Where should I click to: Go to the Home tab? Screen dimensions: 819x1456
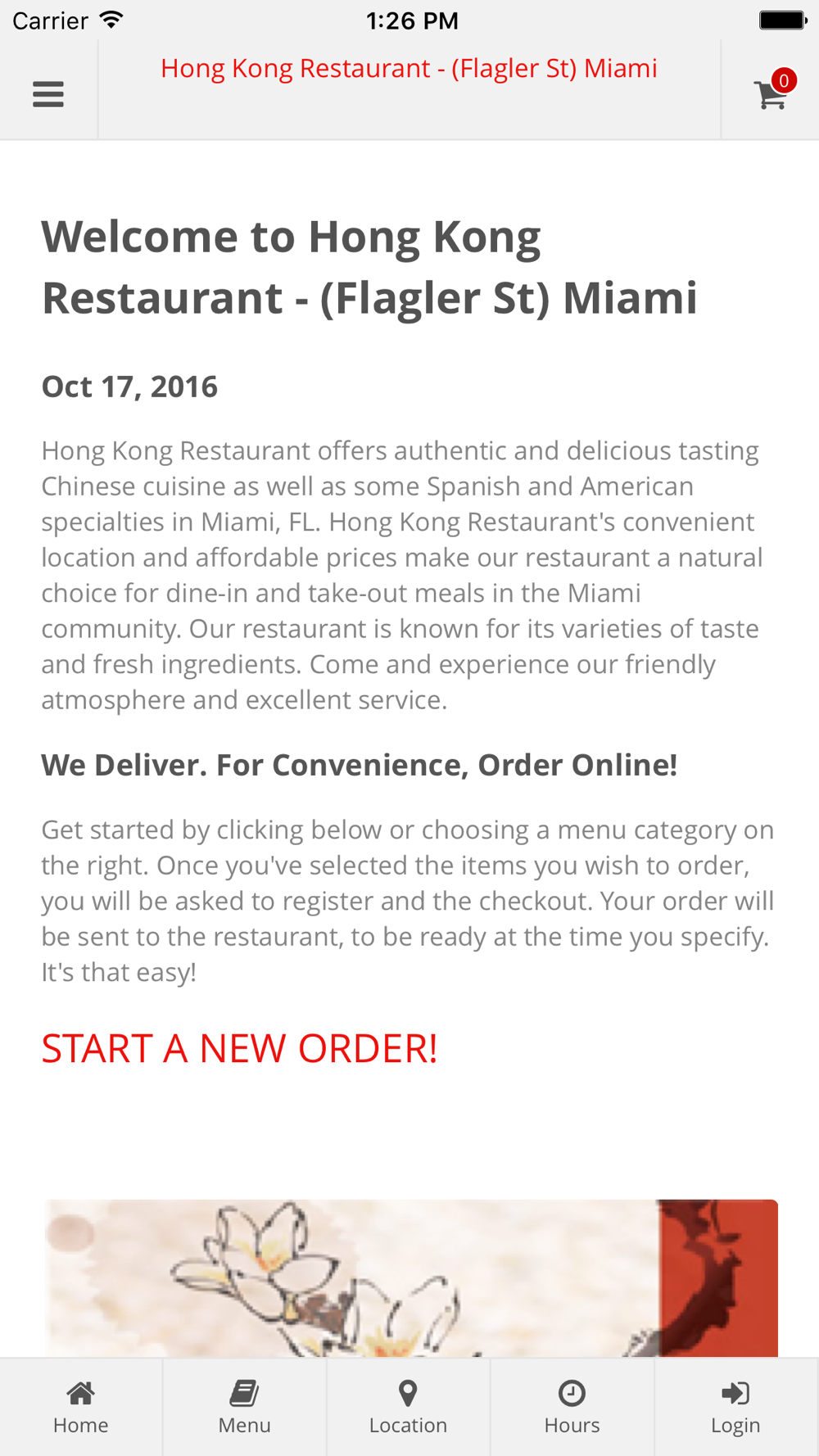pos(81,1406)
